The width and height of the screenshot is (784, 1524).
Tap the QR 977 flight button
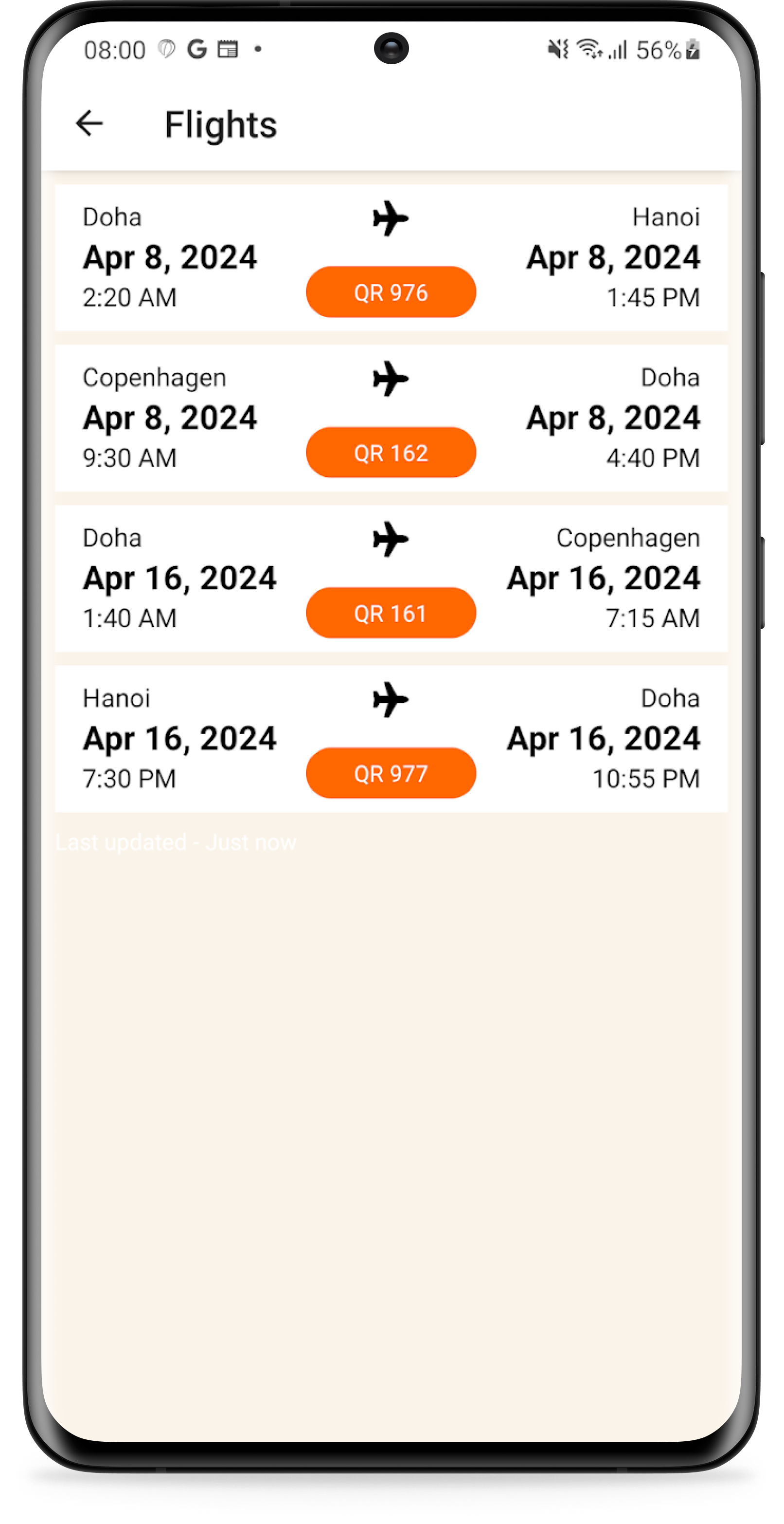pyautogui.click(x=391, y=773)
